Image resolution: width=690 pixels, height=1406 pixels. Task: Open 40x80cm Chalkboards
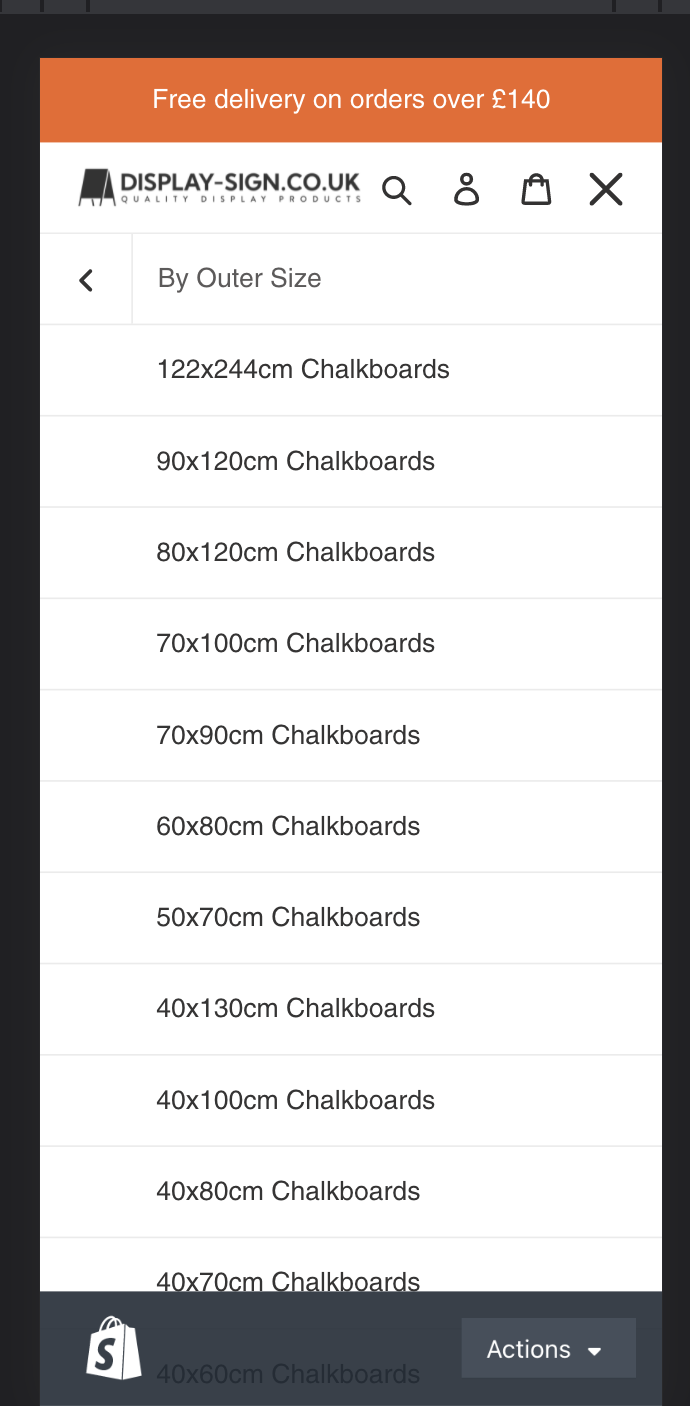[x=288, y=1192]
